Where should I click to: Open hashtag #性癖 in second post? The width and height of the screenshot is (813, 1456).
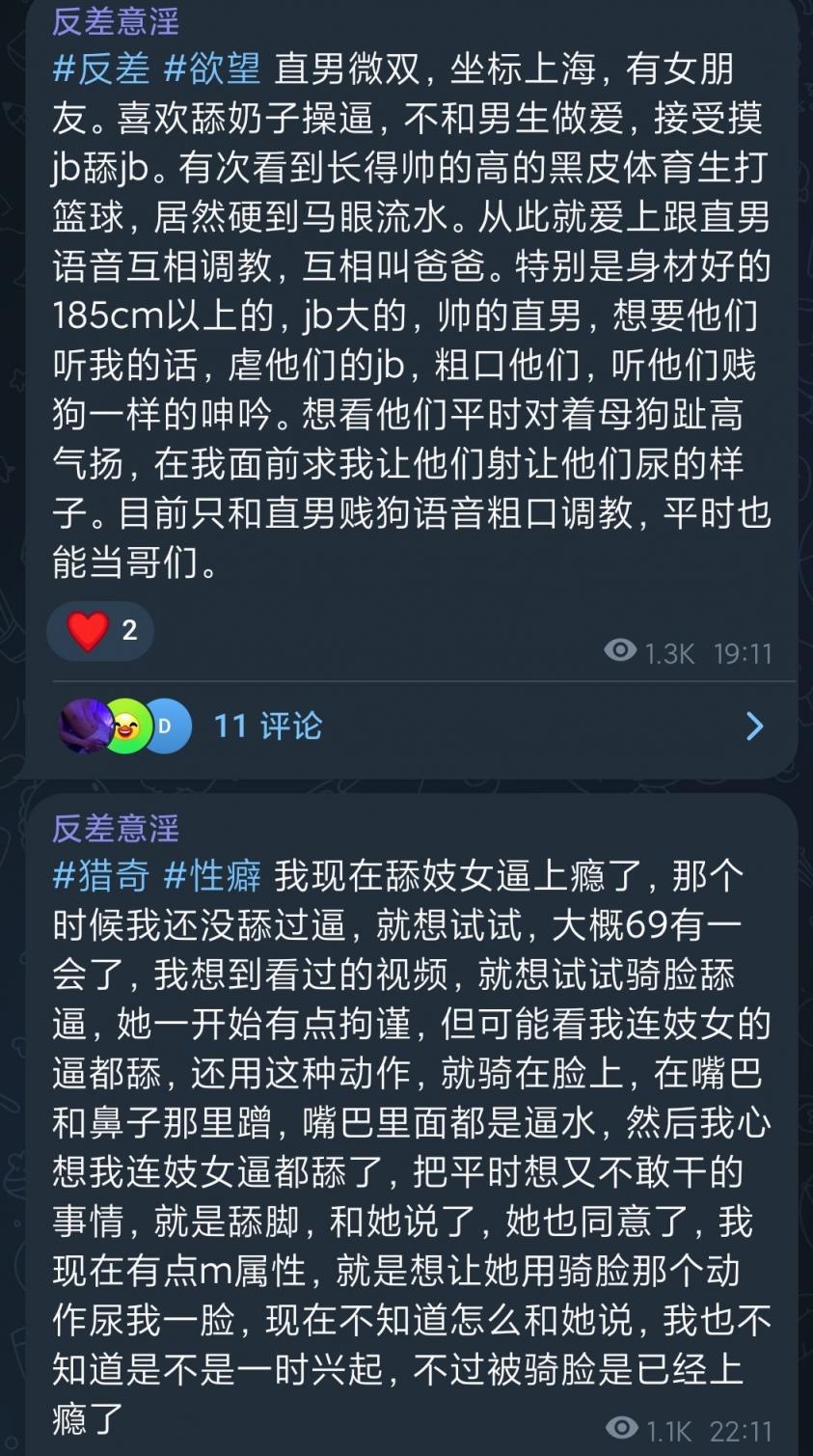click(x=212, y=875)
